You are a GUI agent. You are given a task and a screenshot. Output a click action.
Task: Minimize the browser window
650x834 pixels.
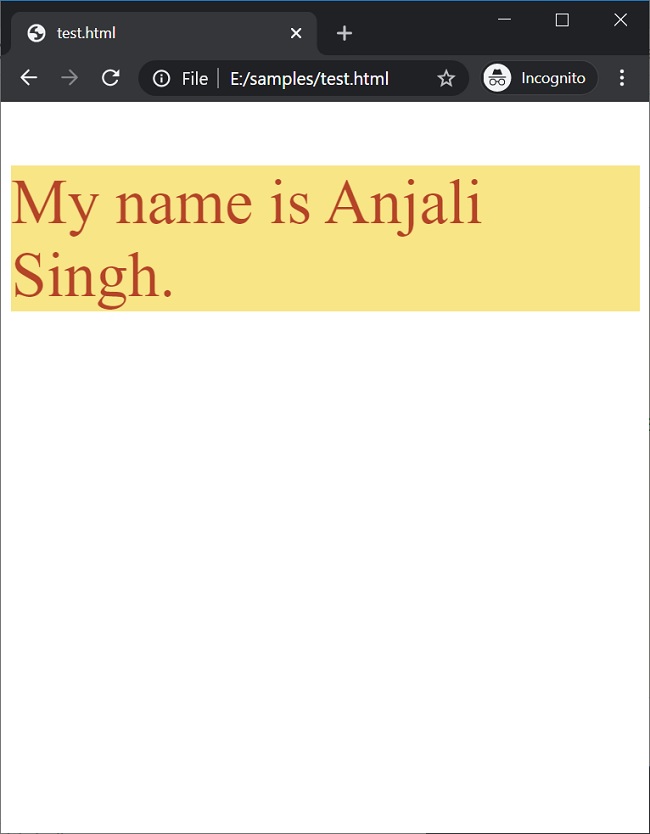(x=505, y=20)
